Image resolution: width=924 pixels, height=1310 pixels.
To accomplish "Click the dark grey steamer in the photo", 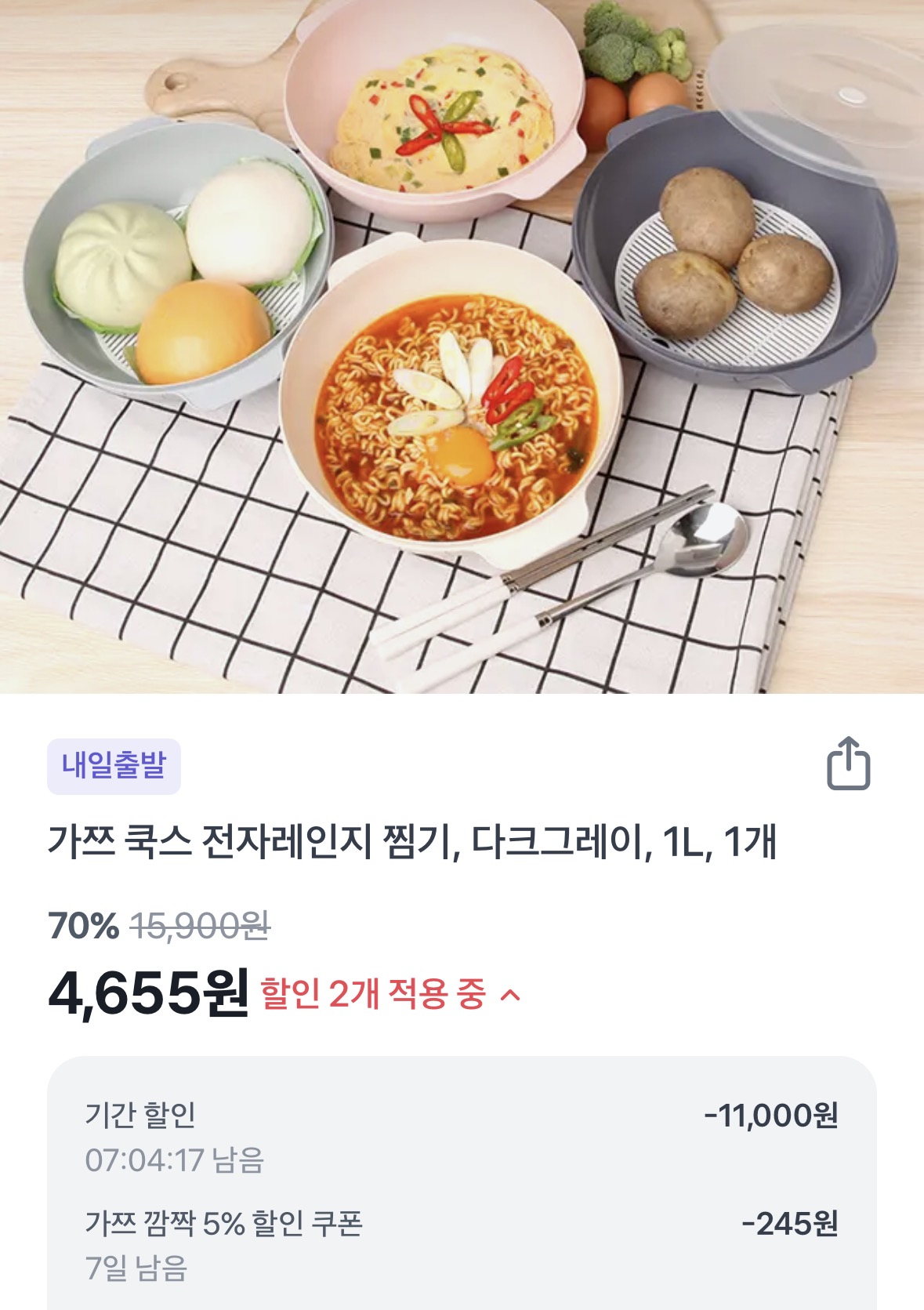I will pyautogui.click(x=729, y=259).
